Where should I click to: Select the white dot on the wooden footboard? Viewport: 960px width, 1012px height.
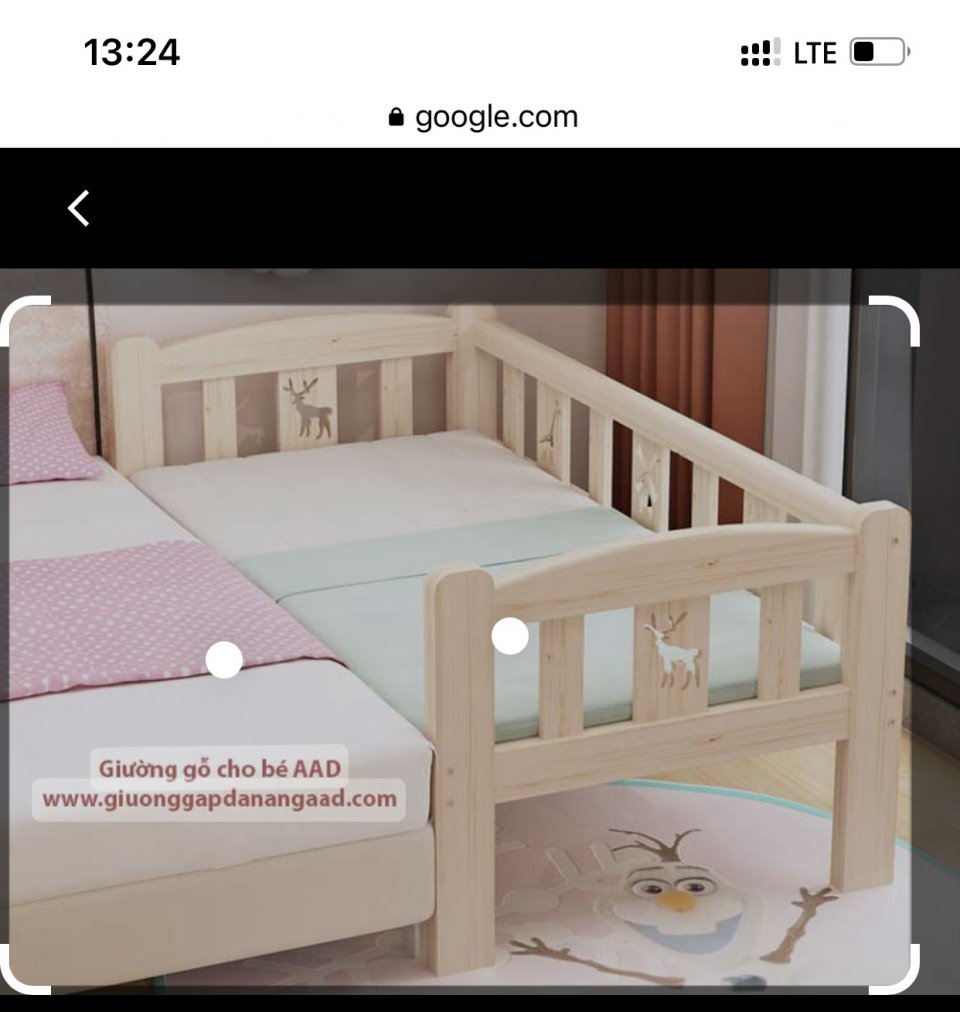click(x=510, y=636)
